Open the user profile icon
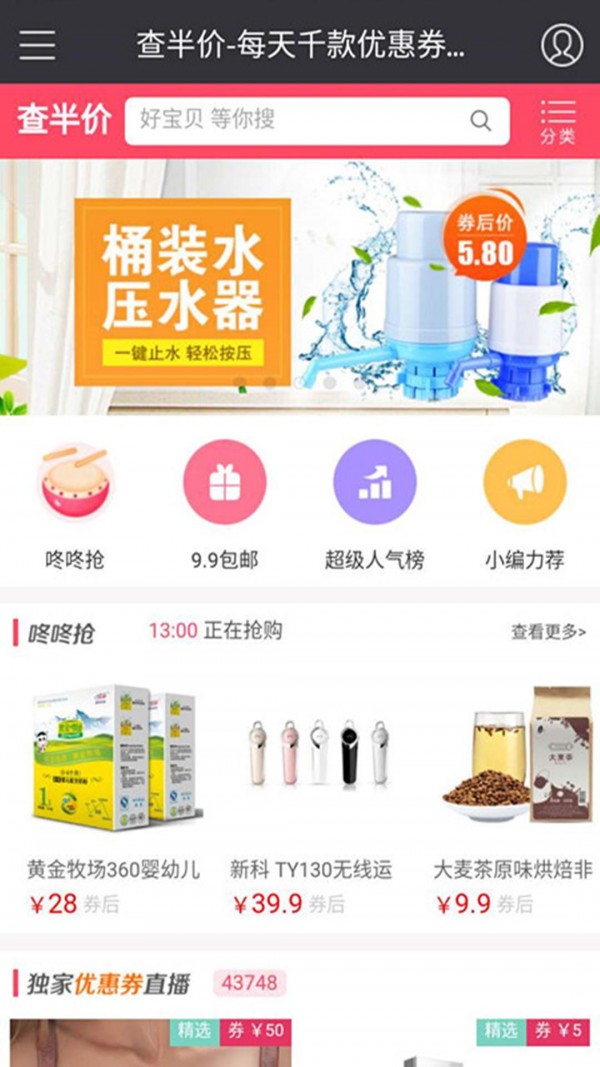Screen dimensions: 600x1067 coord(562,44)
